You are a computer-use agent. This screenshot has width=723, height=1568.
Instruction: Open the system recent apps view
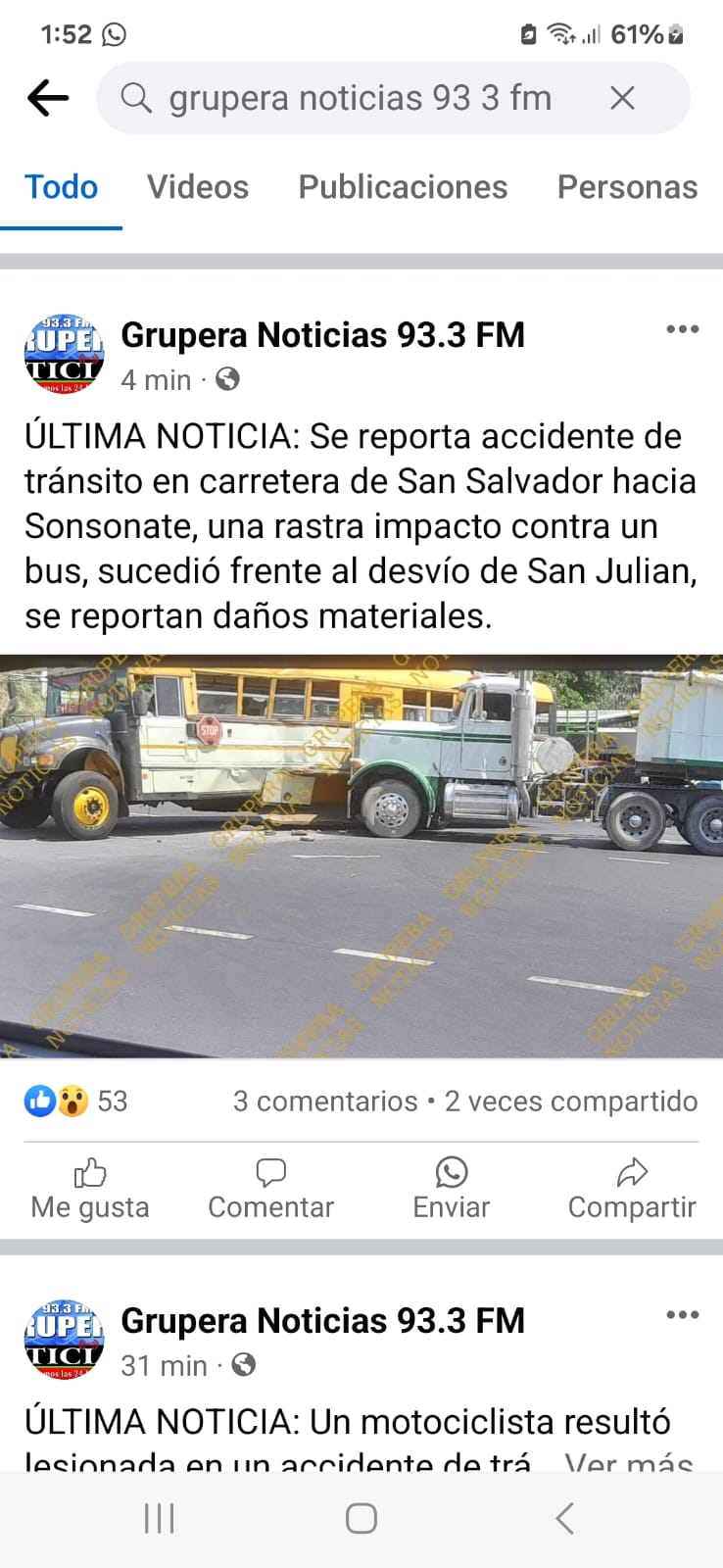pyautogui.click(x=159, y=1519)
